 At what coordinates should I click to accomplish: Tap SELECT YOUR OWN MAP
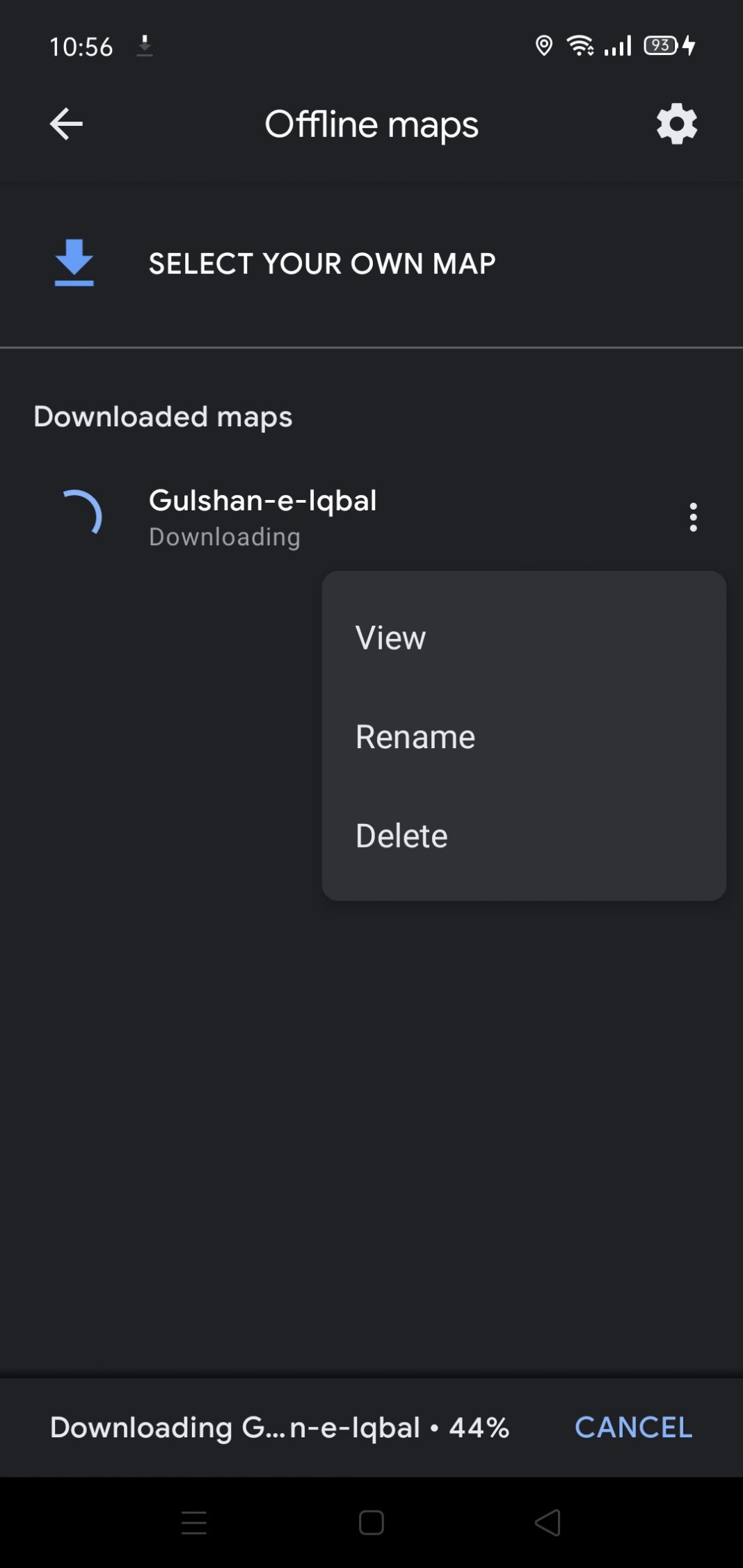(x=321, y=264)
